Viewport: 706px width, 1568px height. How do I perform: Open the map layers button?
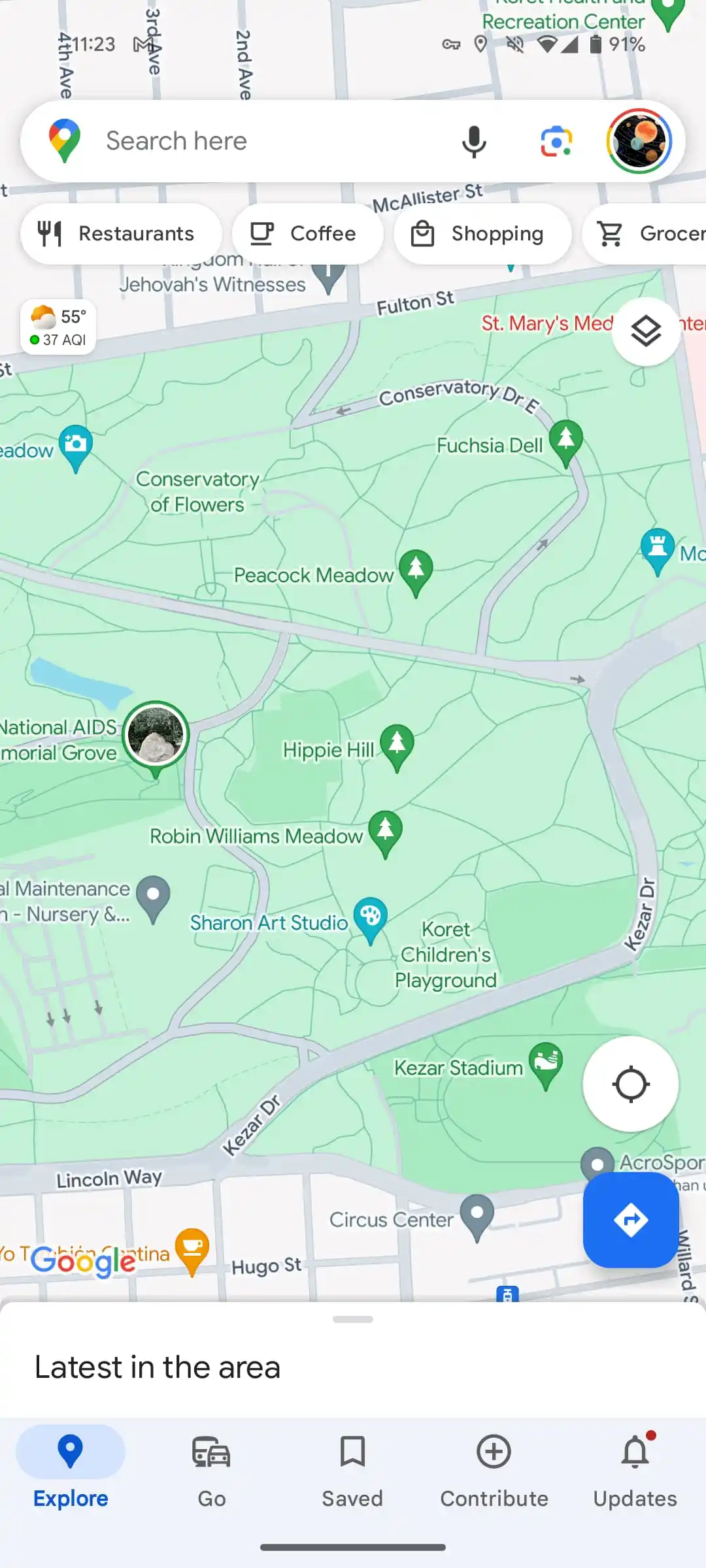click(646, 331)
